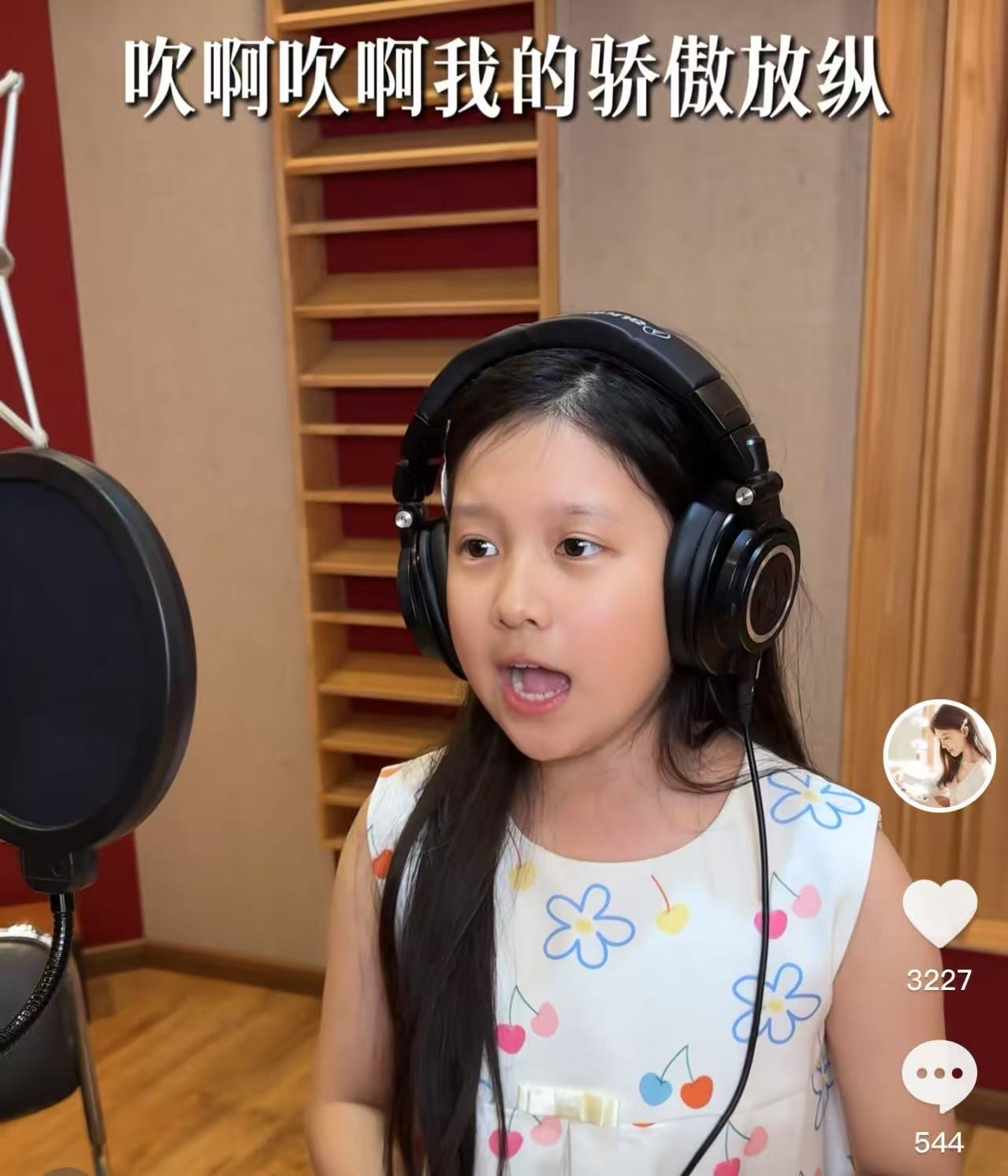1008x1176 pixels.
Task: Open the comments bubble showing 544
Action: pyautogui.click(x=939, y=1075)
